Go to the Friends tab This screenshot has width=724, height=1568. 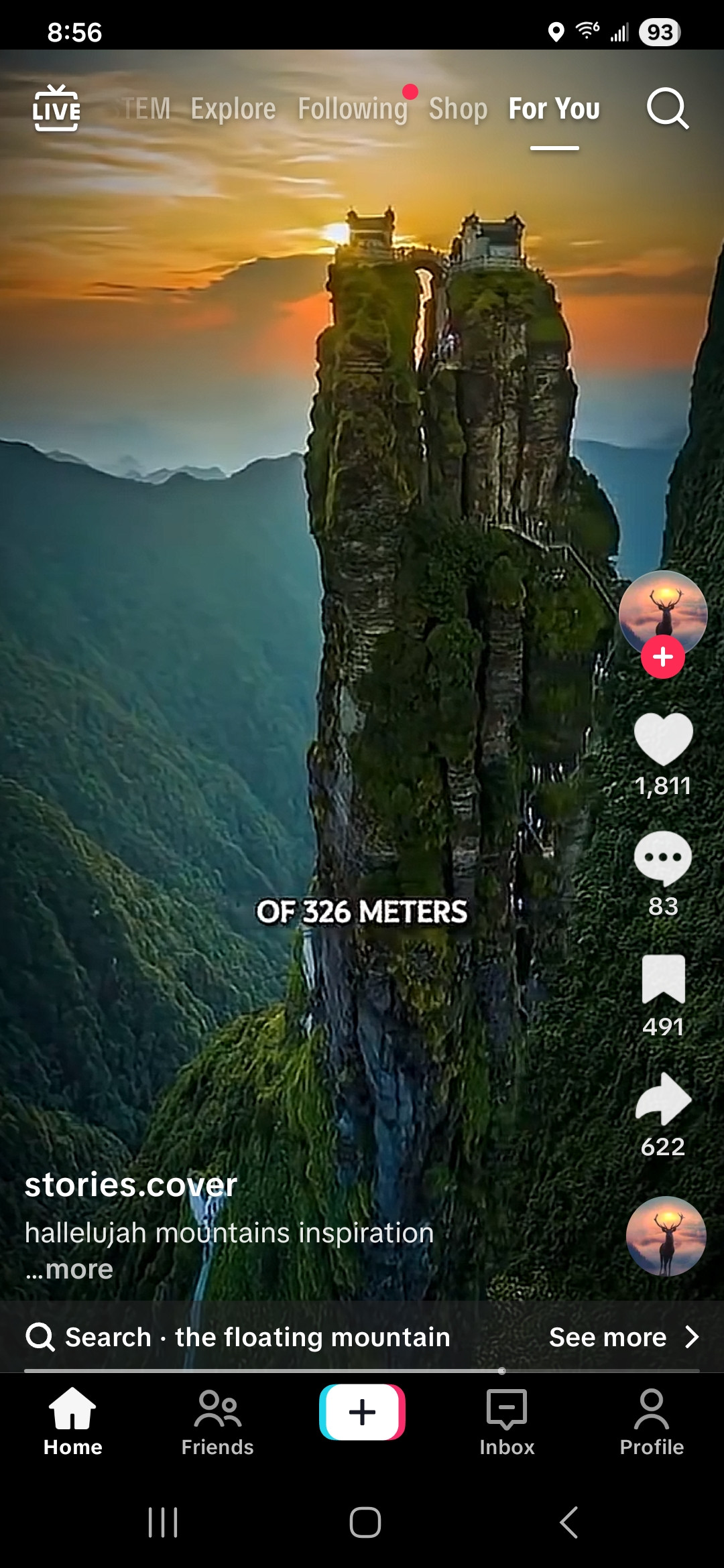(217, 1422)
